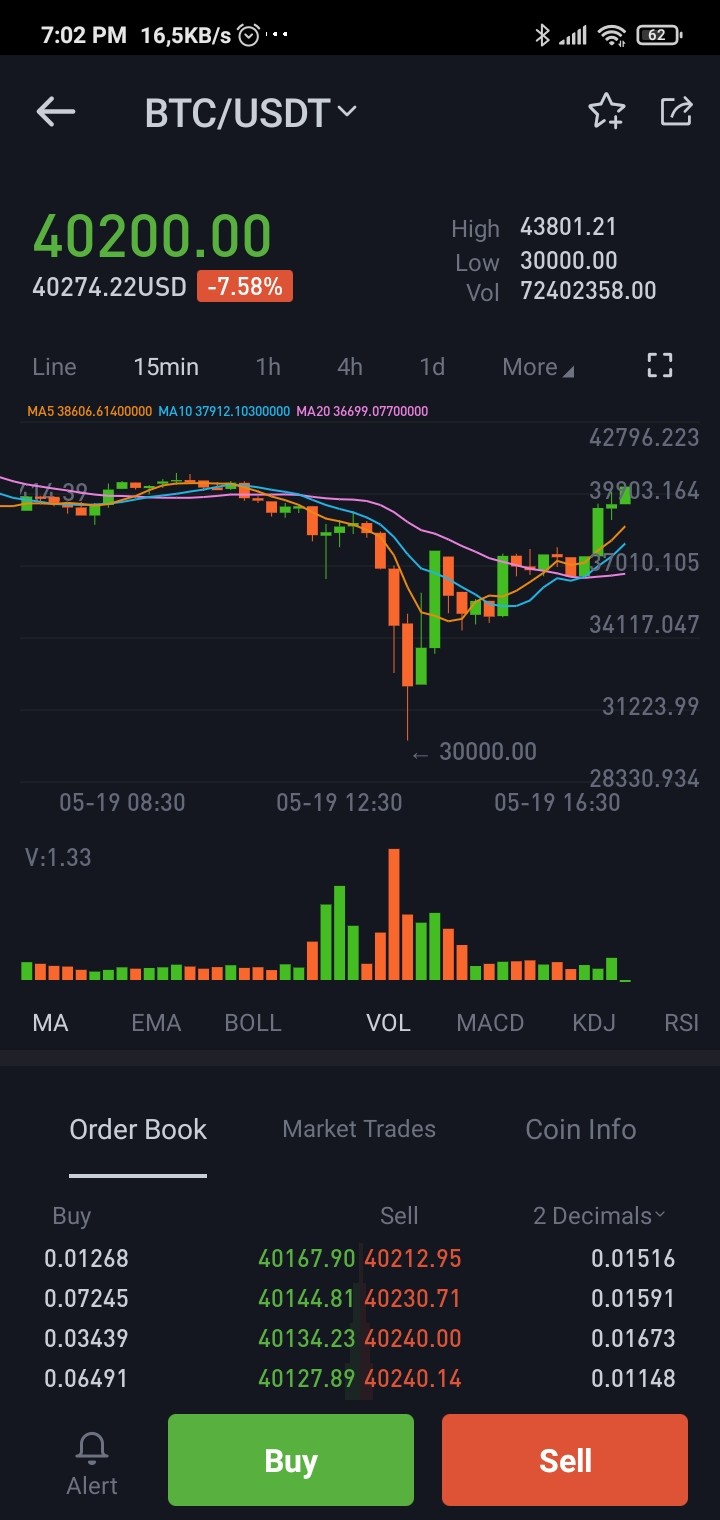Select the 1h interval
720x1520 pixels.
click(x=268, y=367)
